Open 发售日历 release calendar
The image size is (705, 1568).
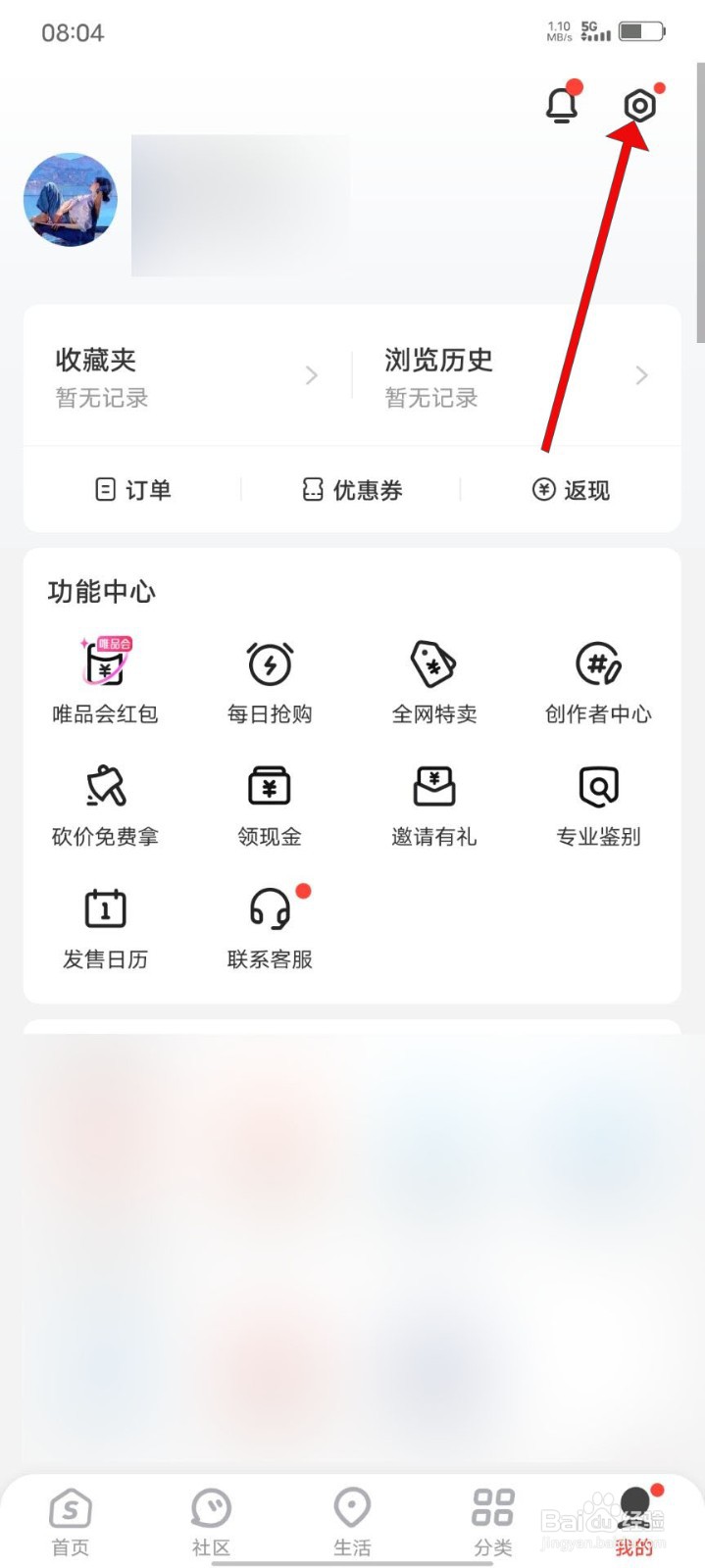click(x=105, y=926)
